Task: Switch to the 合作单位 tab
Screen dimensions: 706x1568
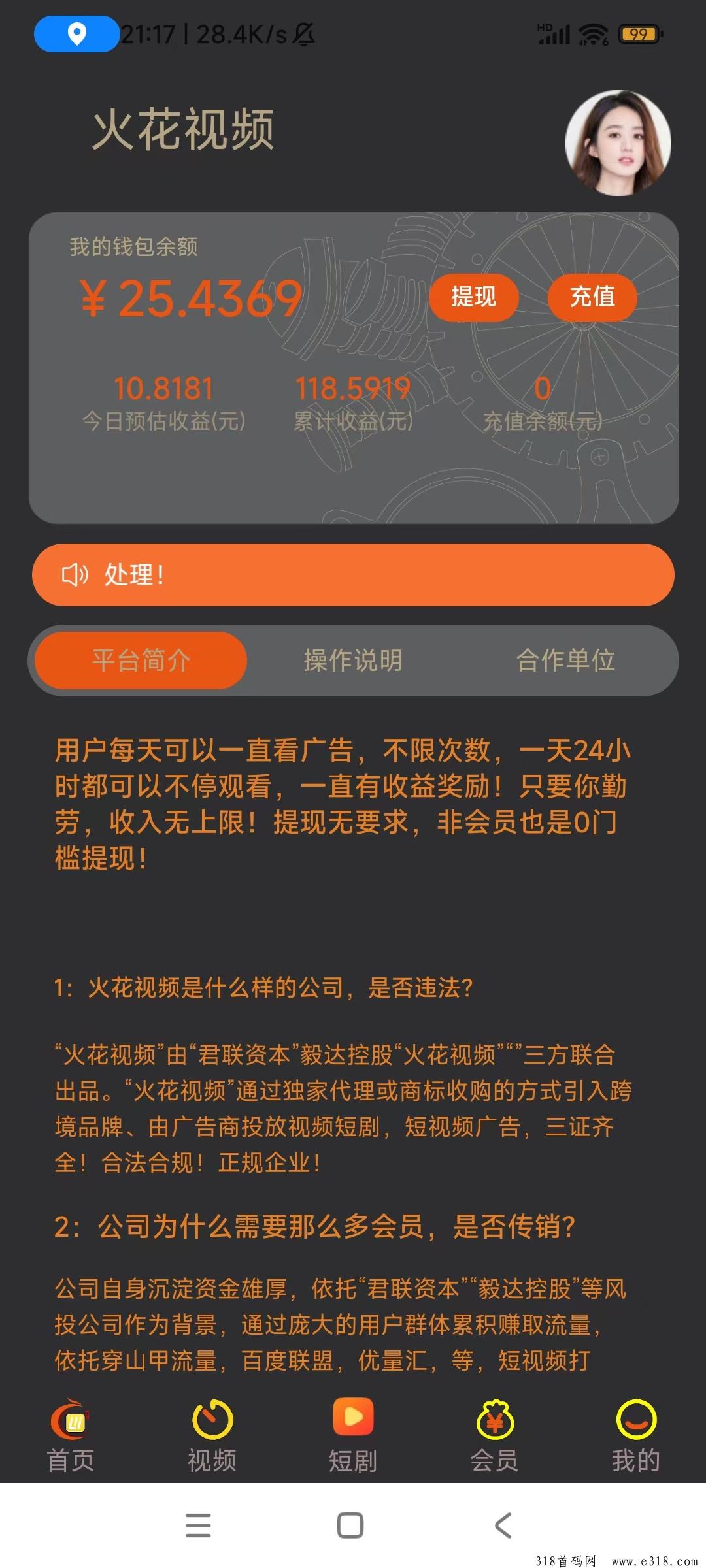Action: click(x=565, y=660)
